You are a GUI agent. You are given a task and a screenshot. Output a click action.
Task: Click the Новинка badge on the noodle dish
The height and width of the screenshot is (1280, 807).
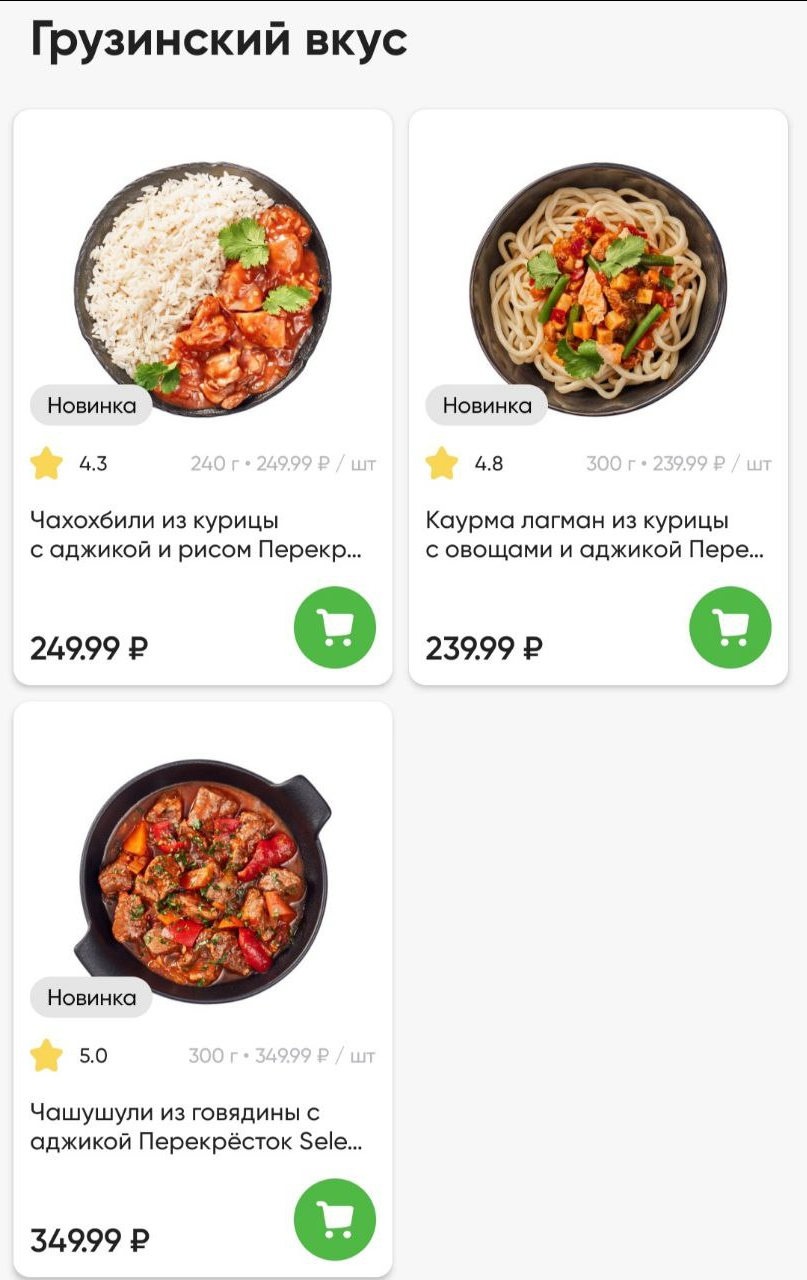(487, 405)
